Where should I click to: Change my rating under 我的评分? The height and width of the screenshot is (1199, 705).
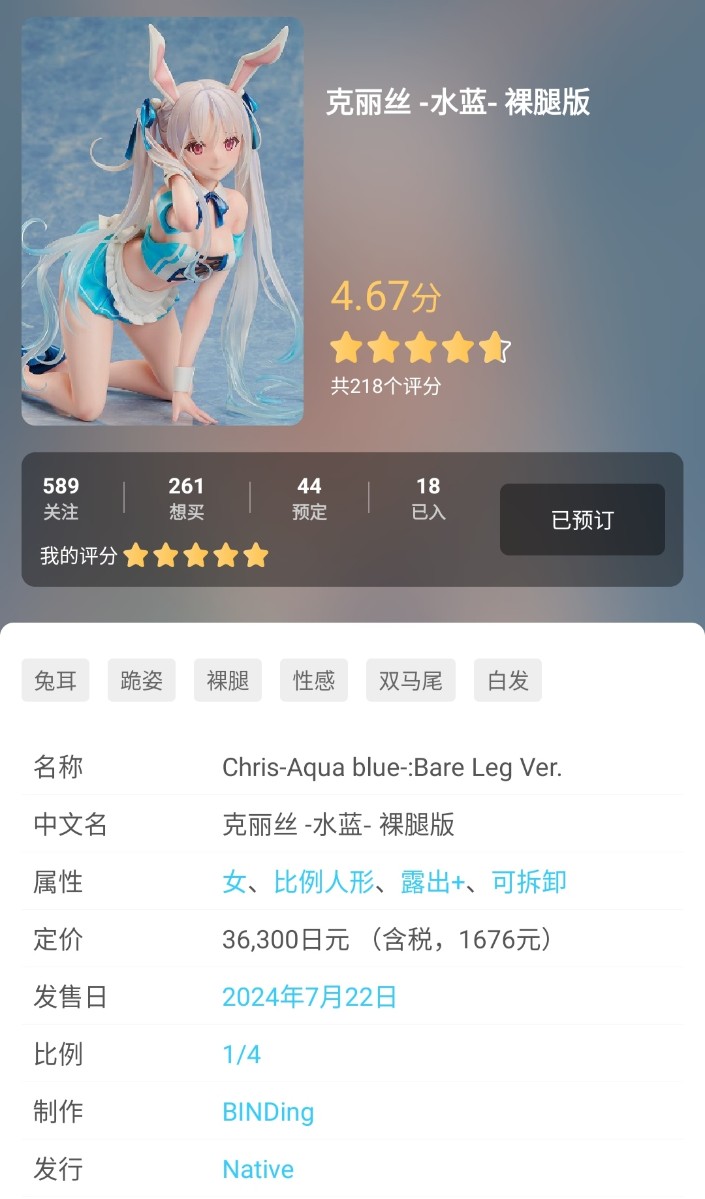tap(196, 555)
